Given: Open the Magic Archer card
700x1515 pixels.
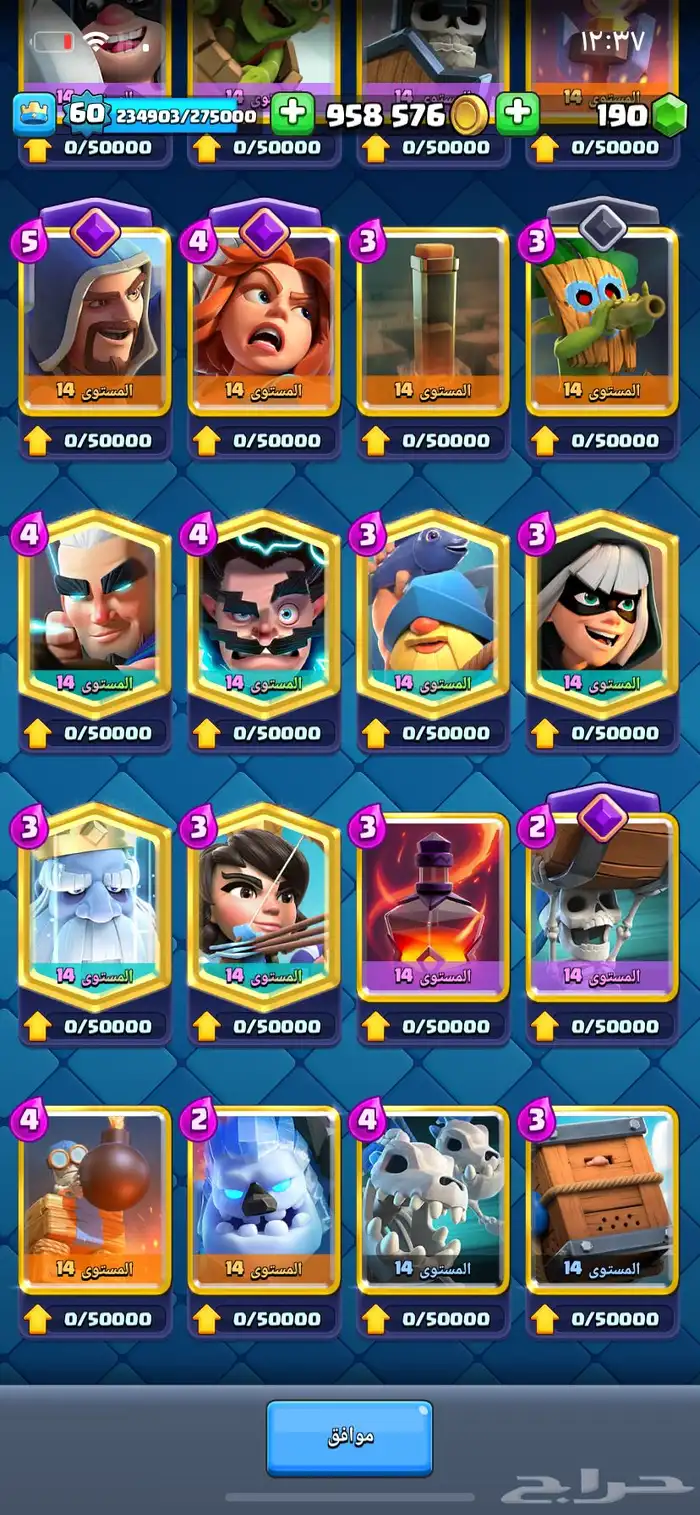Looking at the screenshot, I should pos(95,612).
